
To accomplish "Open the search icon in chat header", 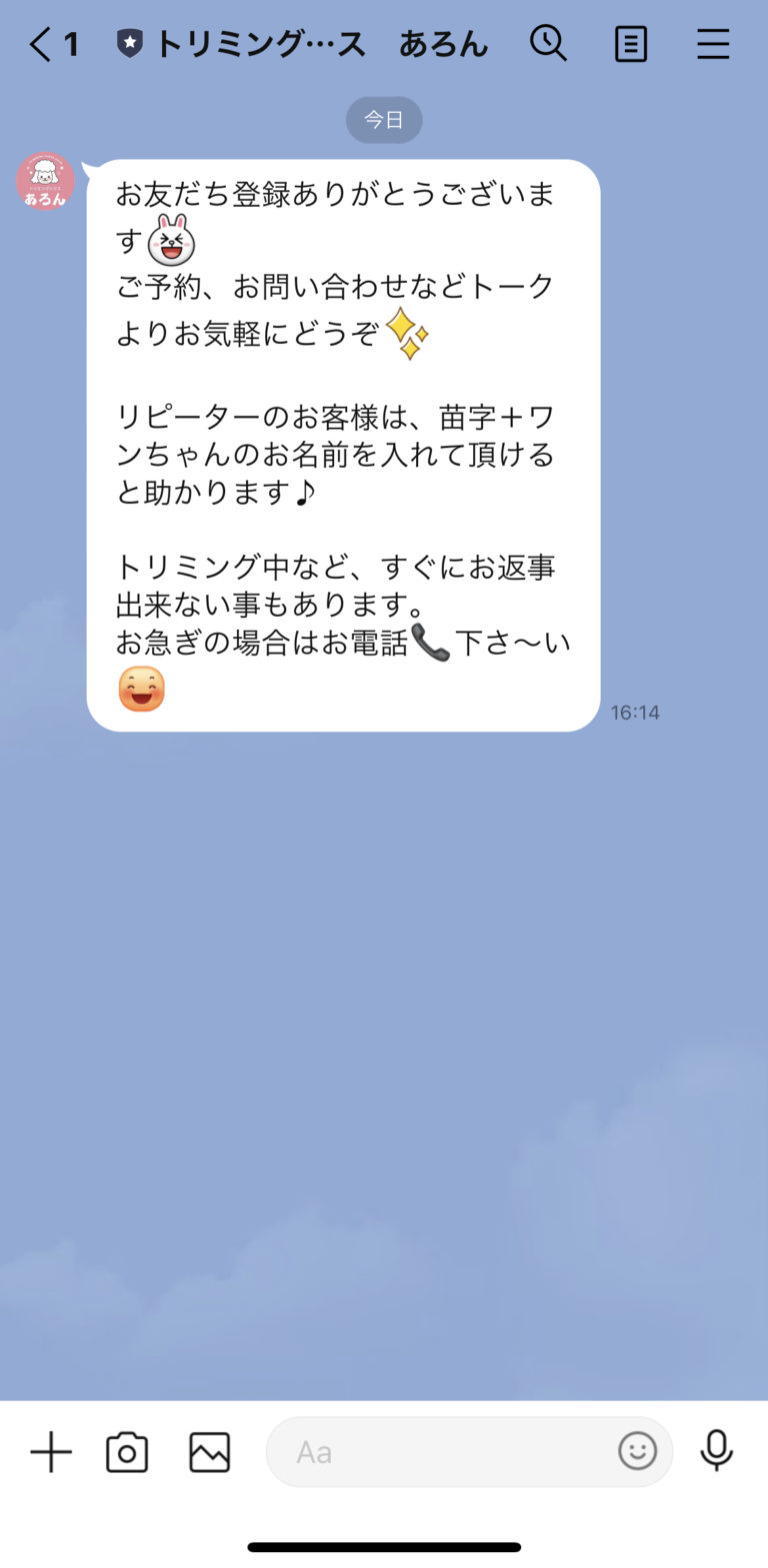I will pos(549,43).
